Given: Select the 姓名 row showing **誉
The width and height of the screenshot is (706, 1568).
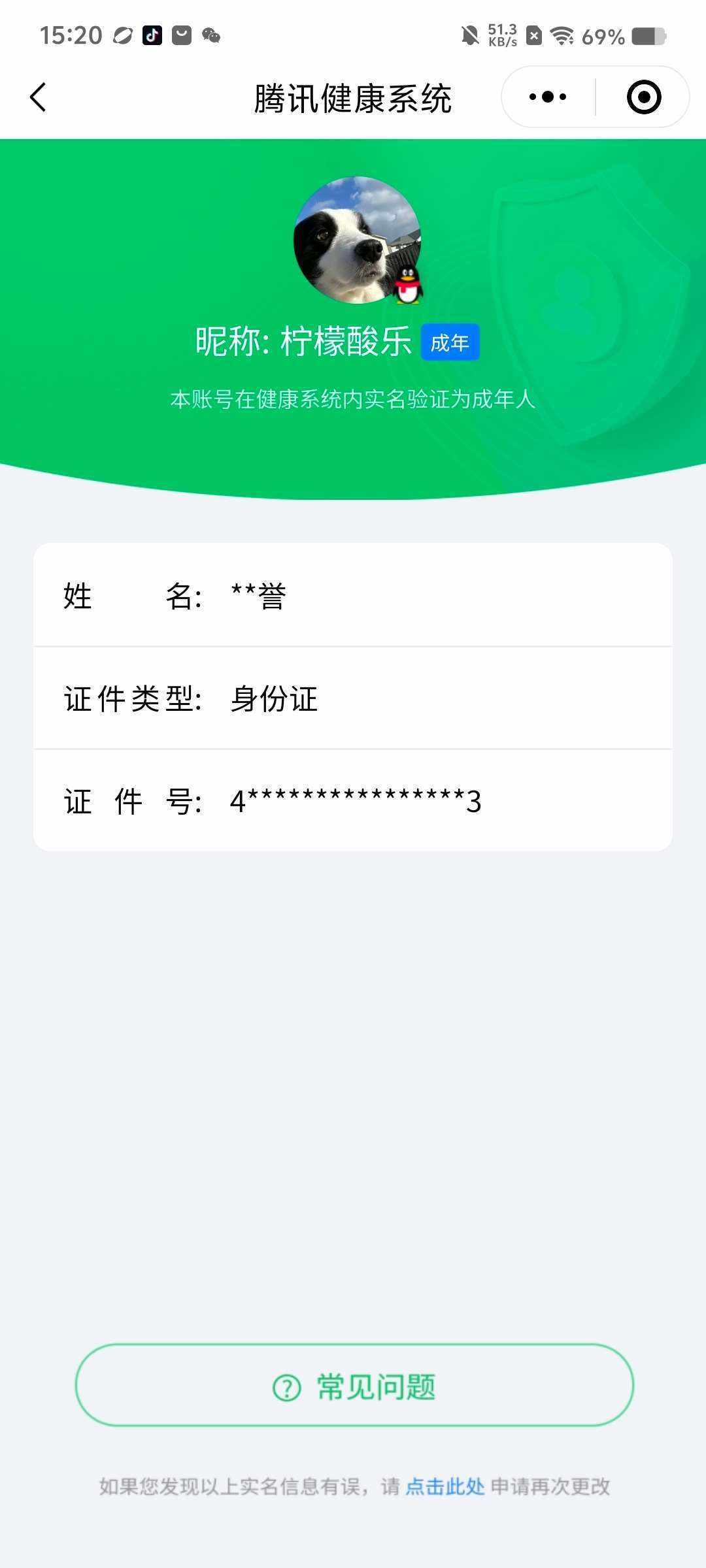Looking at the screenshot, I should (353, 596).
